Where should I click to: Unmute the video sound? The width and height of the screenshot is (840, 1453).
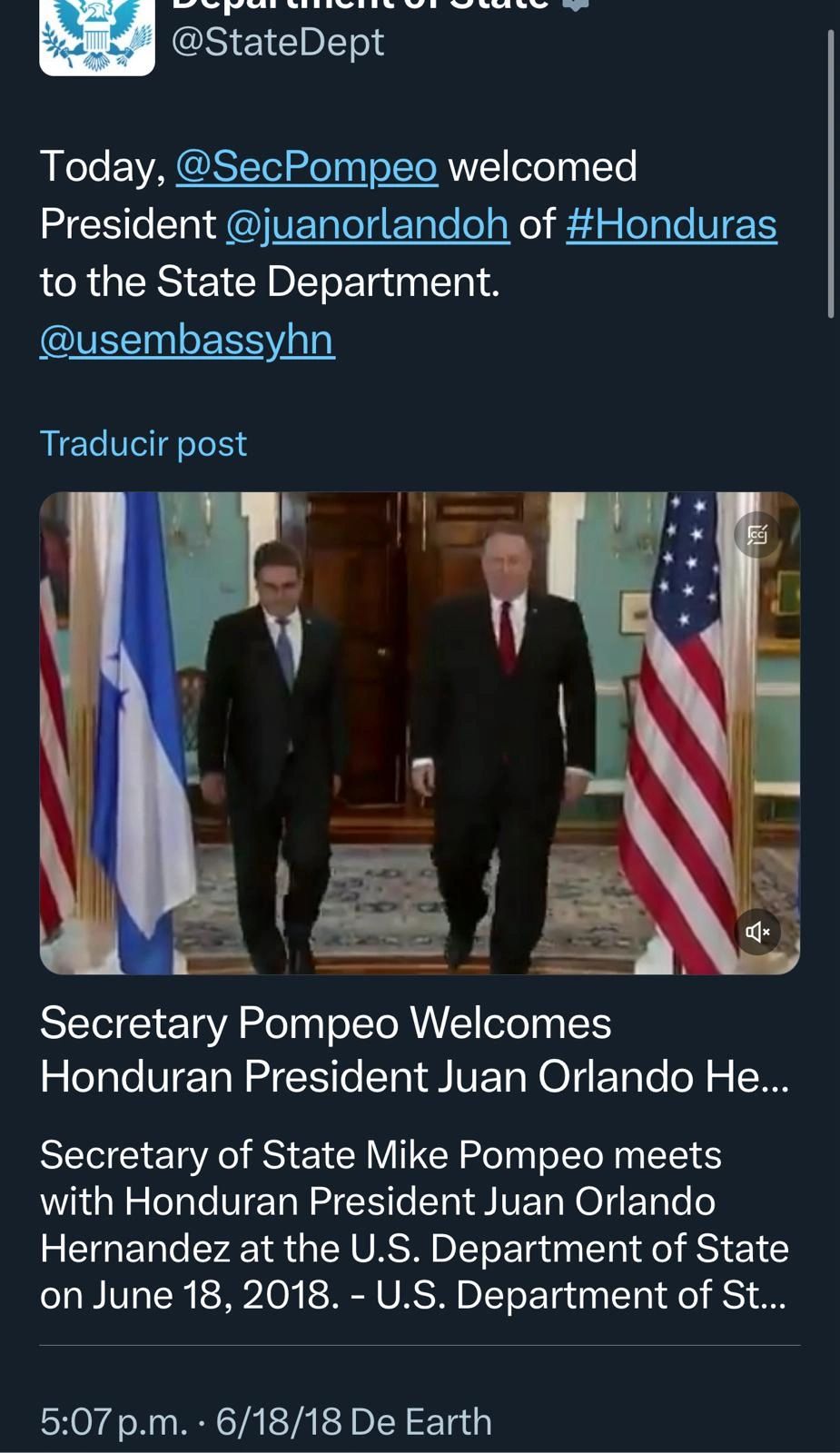coord(757,932)
